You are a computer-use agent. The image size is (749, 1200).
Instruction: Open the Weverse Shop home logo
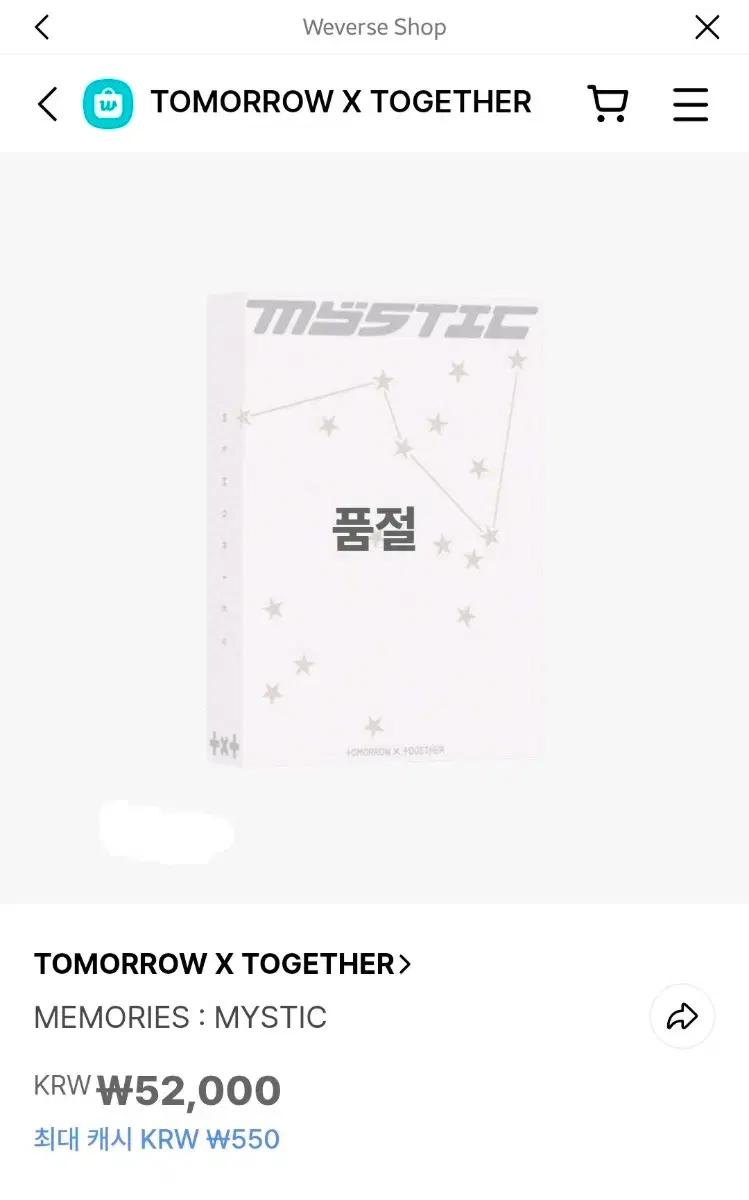pyautogui.click(x=108, y=104)
